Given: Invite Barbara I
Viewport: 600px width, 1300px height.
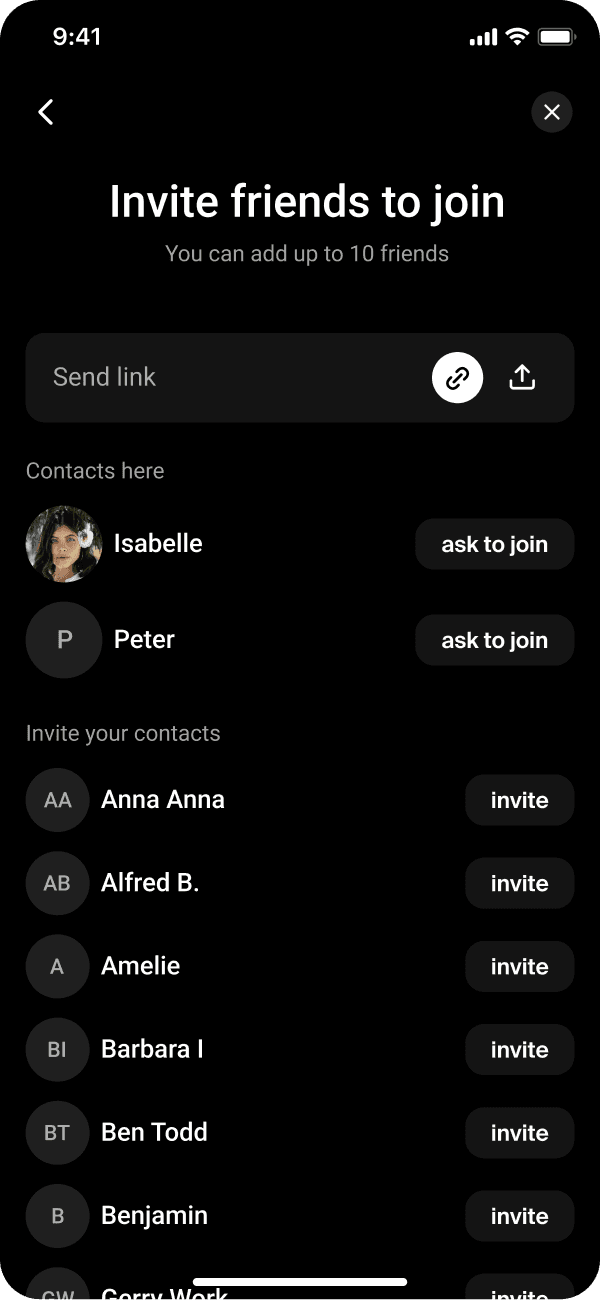Looking at the screenshot, I should coord(519,1049).
